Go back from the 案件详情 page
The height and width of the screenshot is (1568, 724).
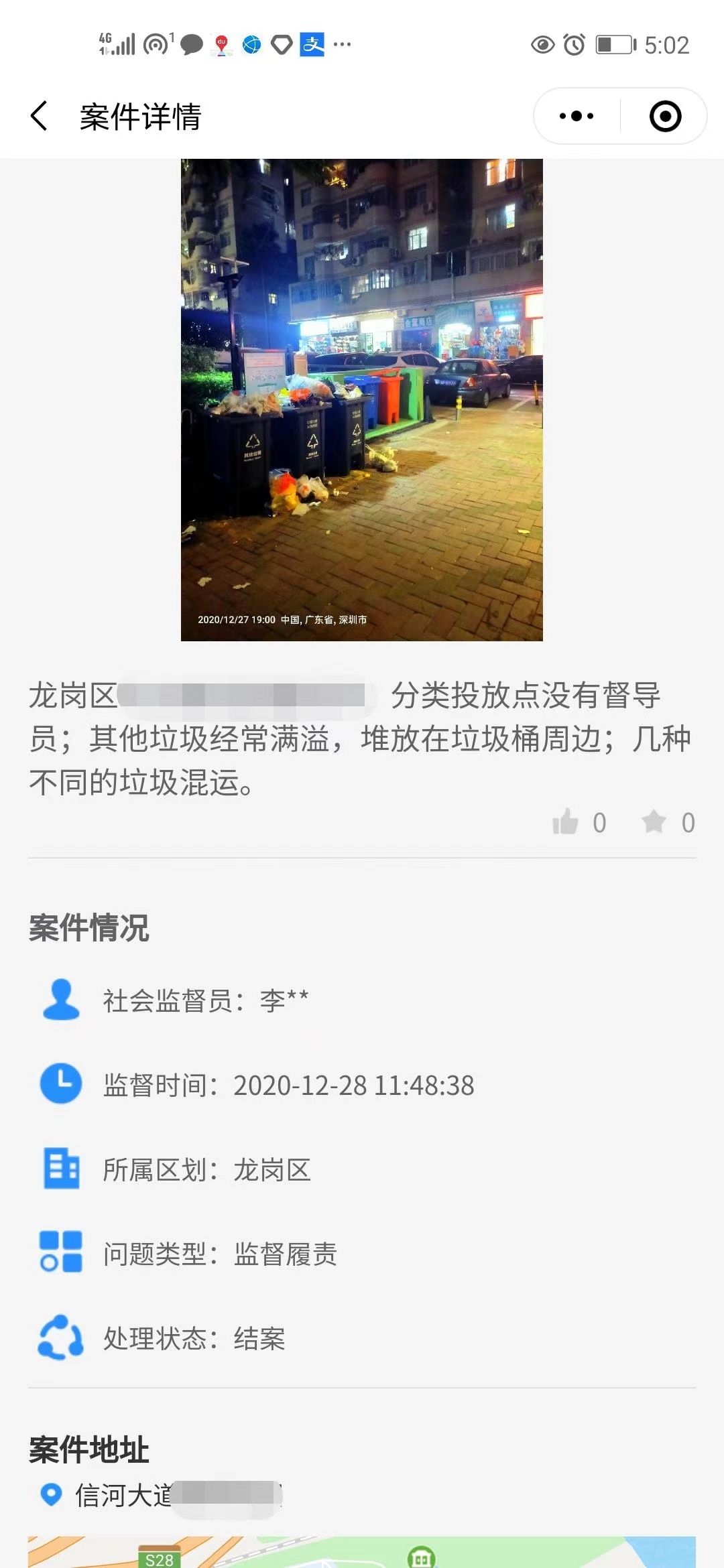click(40, 116)
